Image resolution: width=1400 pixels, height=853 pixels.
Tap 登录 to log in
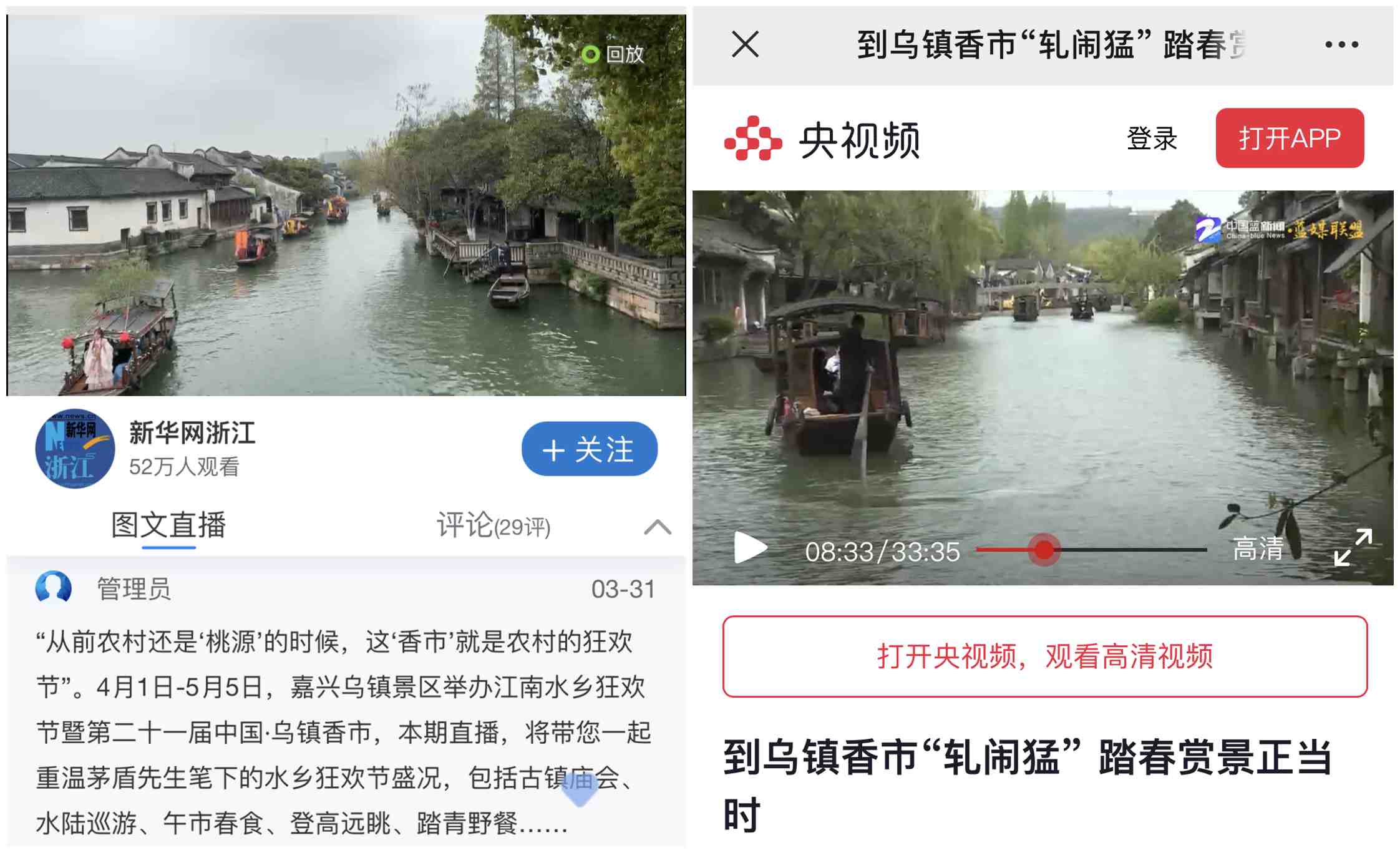[1152, 139]
